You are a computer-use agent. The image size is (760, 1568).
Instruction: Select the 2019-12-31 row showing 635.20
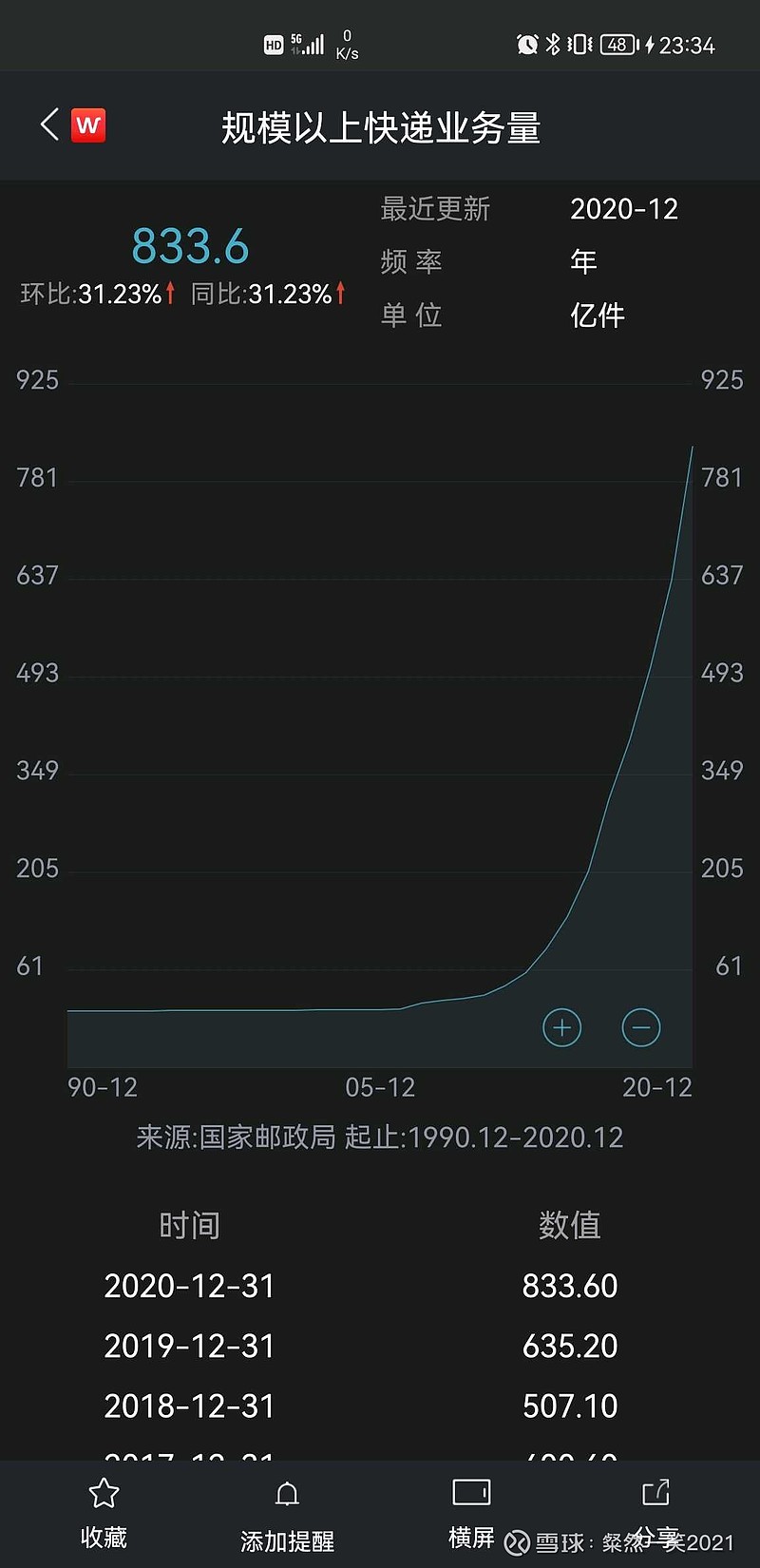[380, 1346]
